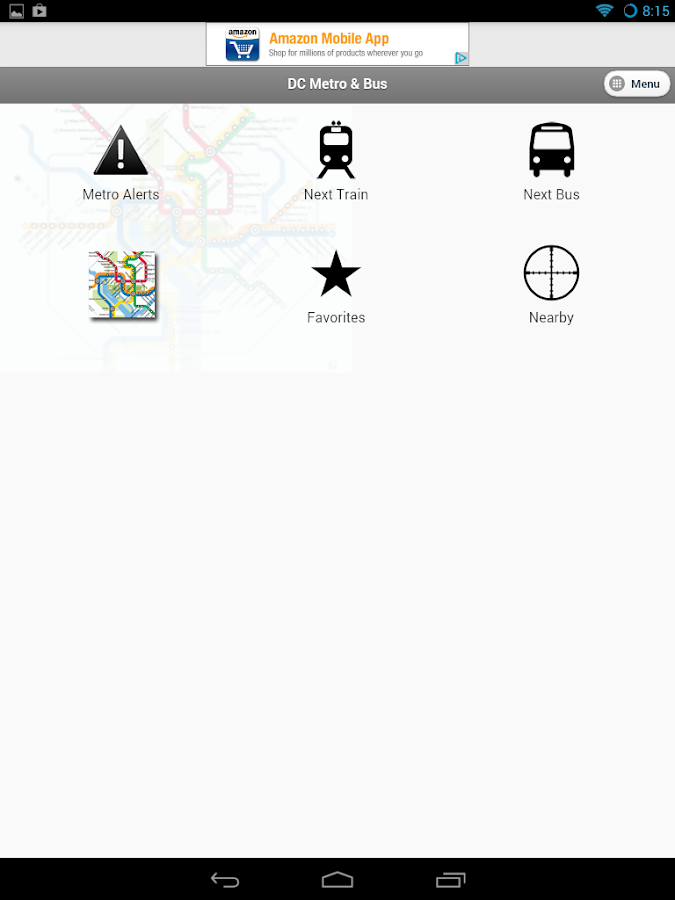Go to the home screen
675x900 pixels.
coord(337,880)
